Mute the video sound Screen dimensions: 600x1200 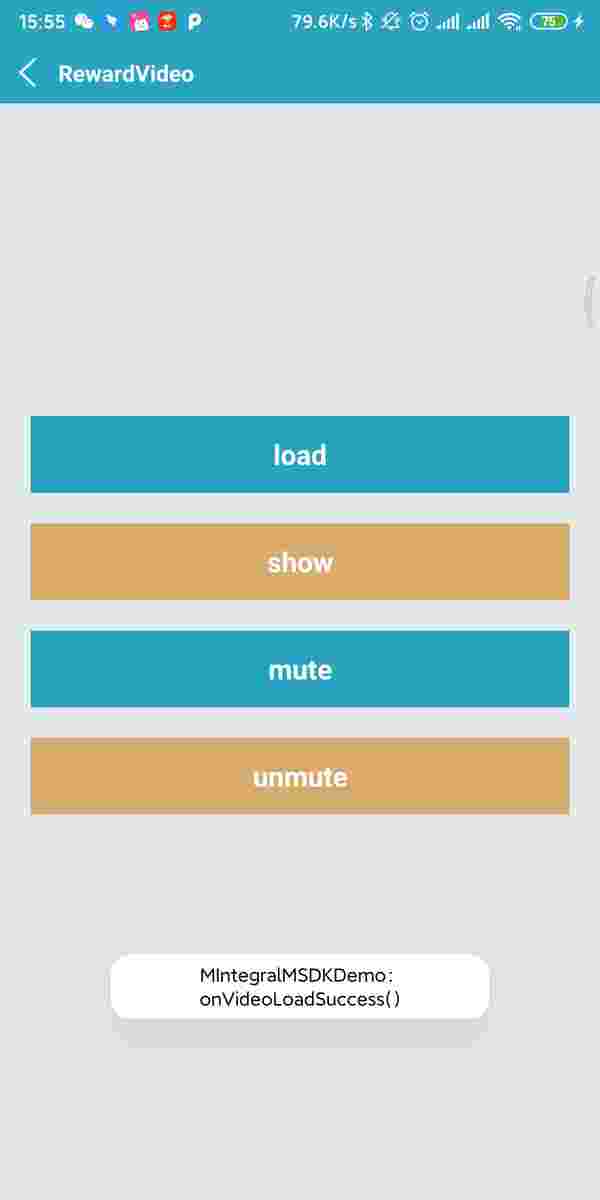300,669
